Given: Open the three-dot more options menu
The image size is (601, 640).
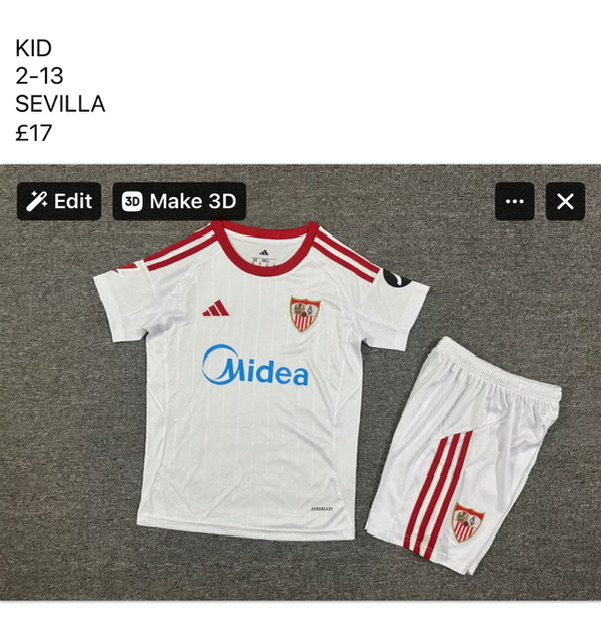Looking at the screenshot, I should tap(514, 201).
